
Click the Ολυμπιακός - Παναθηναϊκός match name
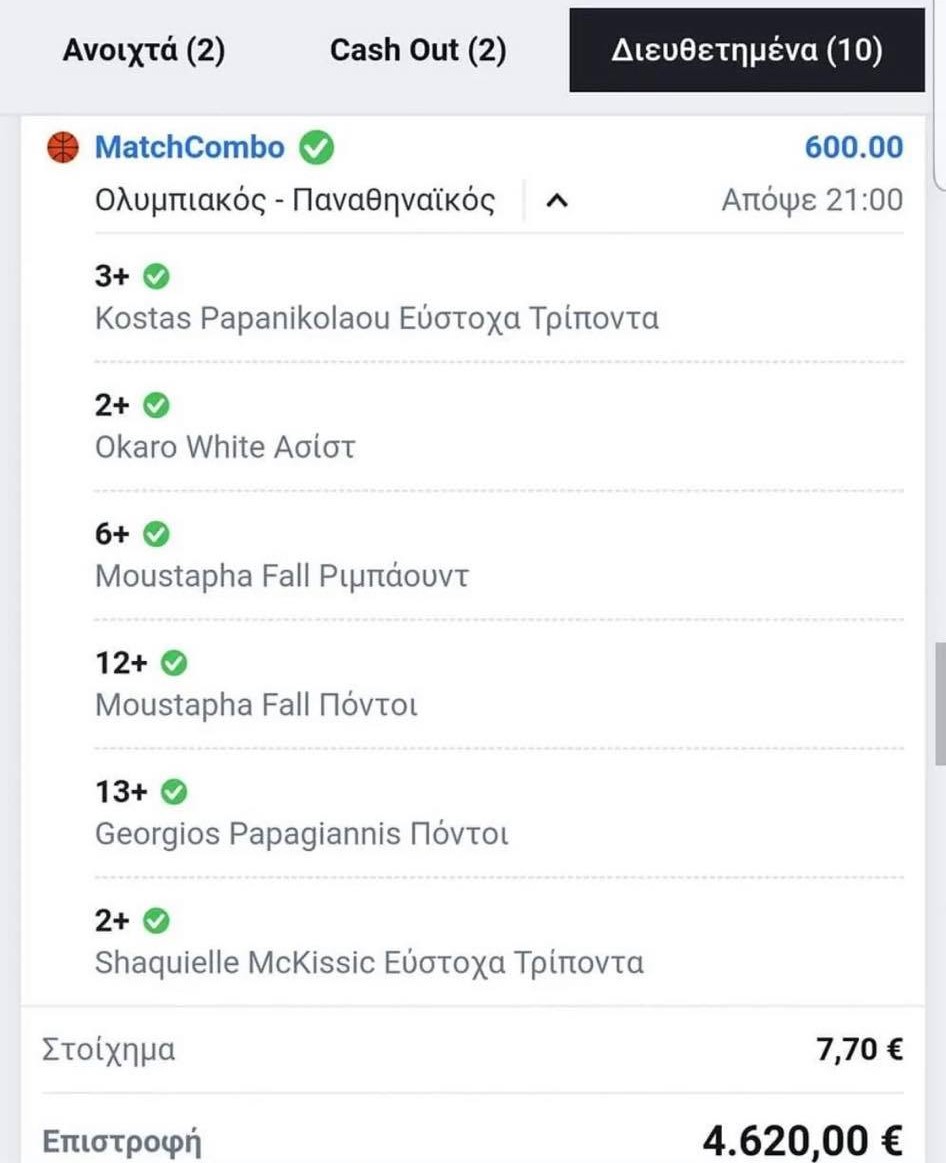point(295,199)
